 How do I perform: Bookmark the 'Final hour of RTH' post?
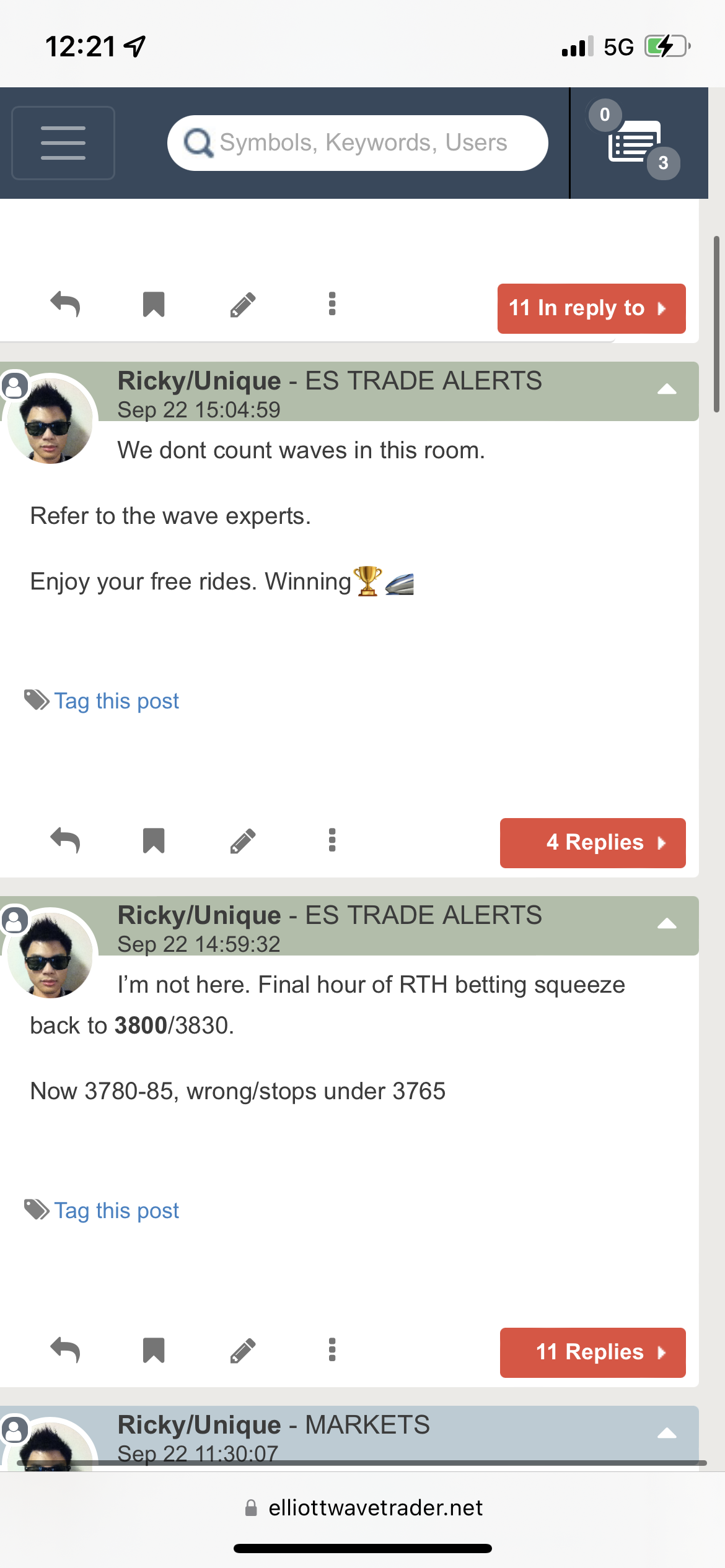(x=154, y=1350)
